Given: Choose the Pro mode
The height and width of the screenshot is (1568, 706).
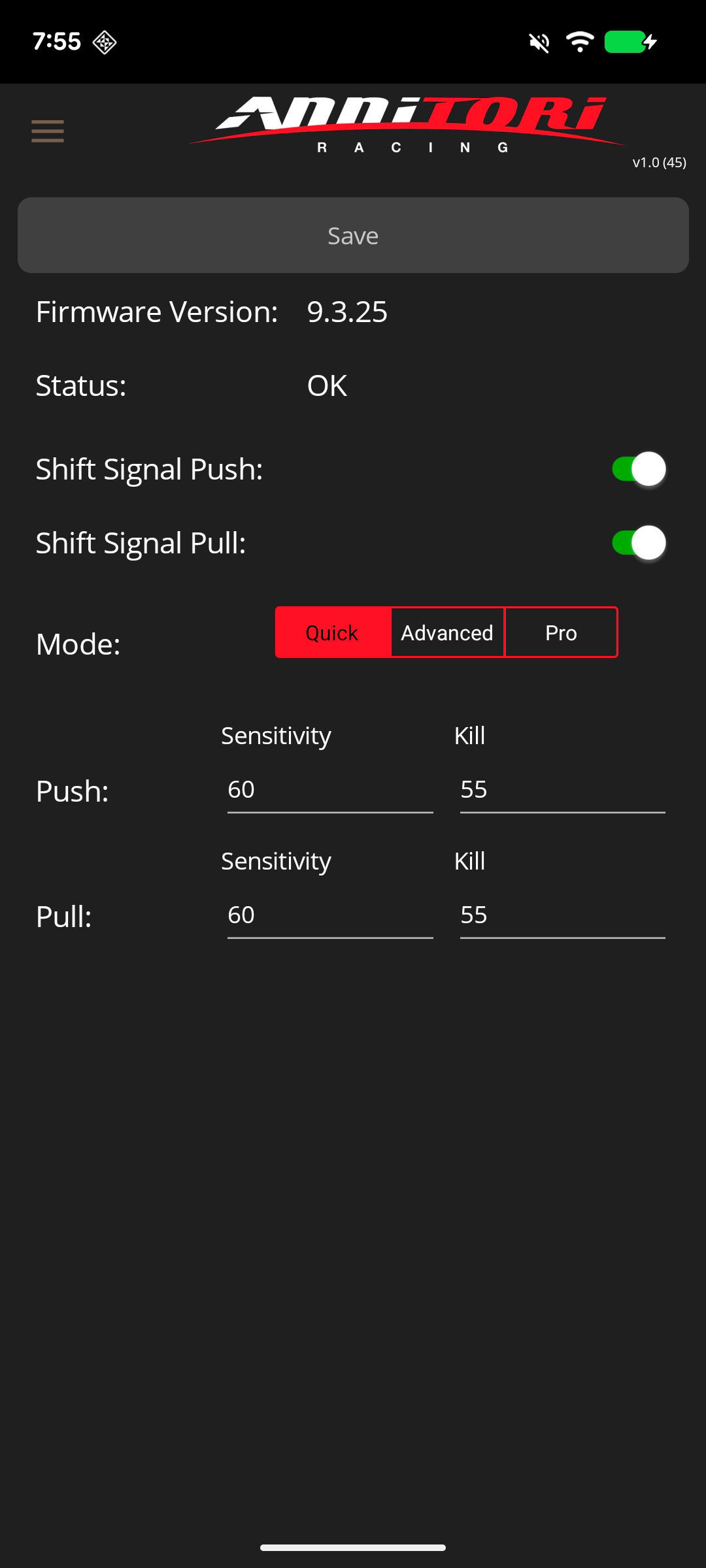Looking at the screenshot, I should click(x=561, y=632).
